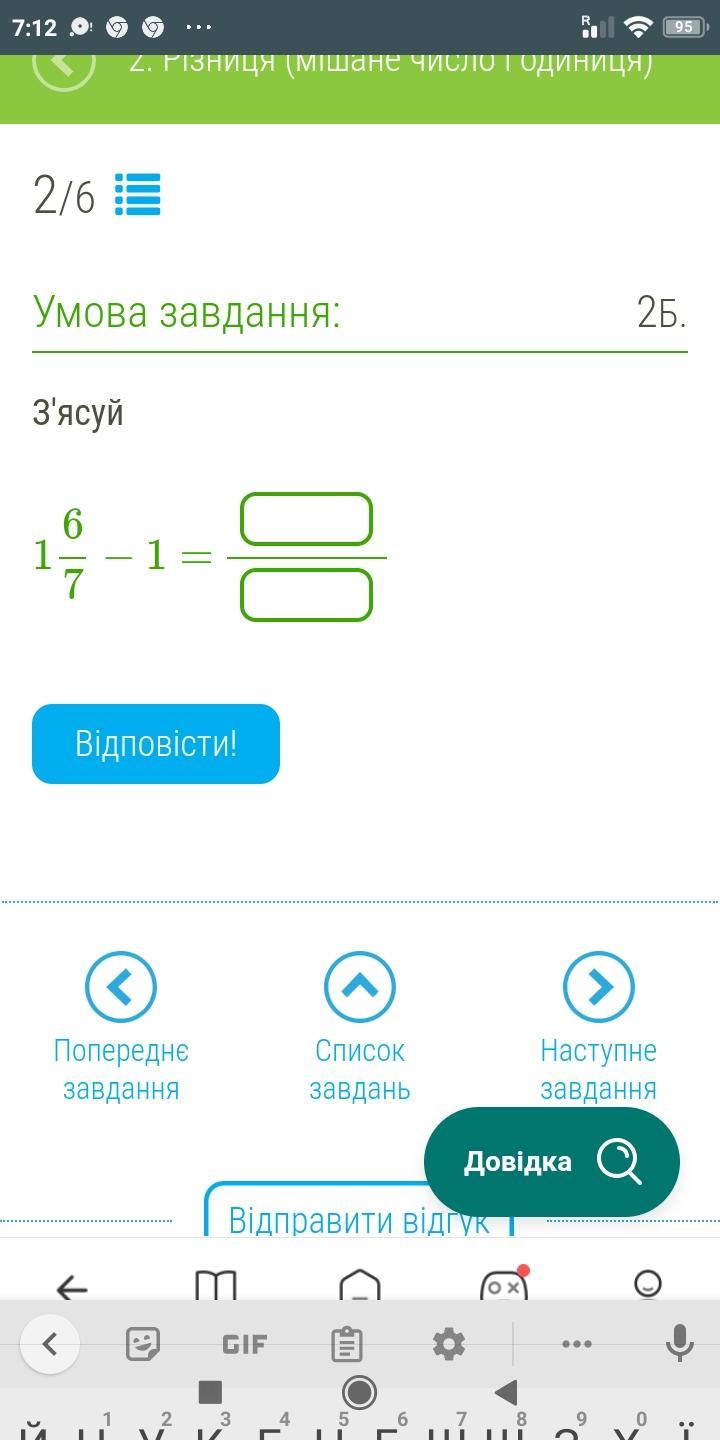Screen dimensions: 720x1440
Task: Start voice input with the microphone
Action: point(679,1344)
